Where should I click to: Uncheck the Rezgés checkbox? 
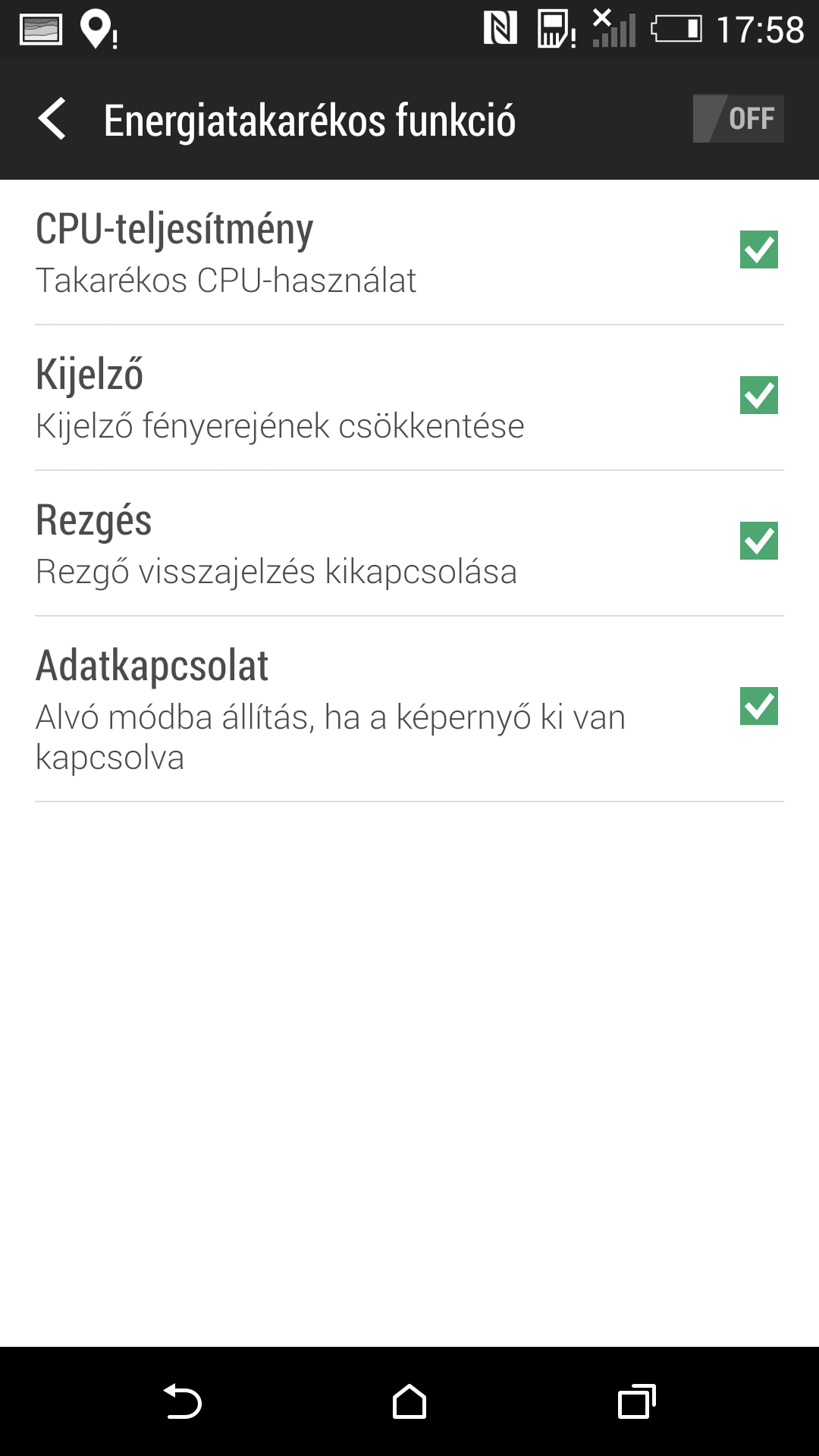758,541
